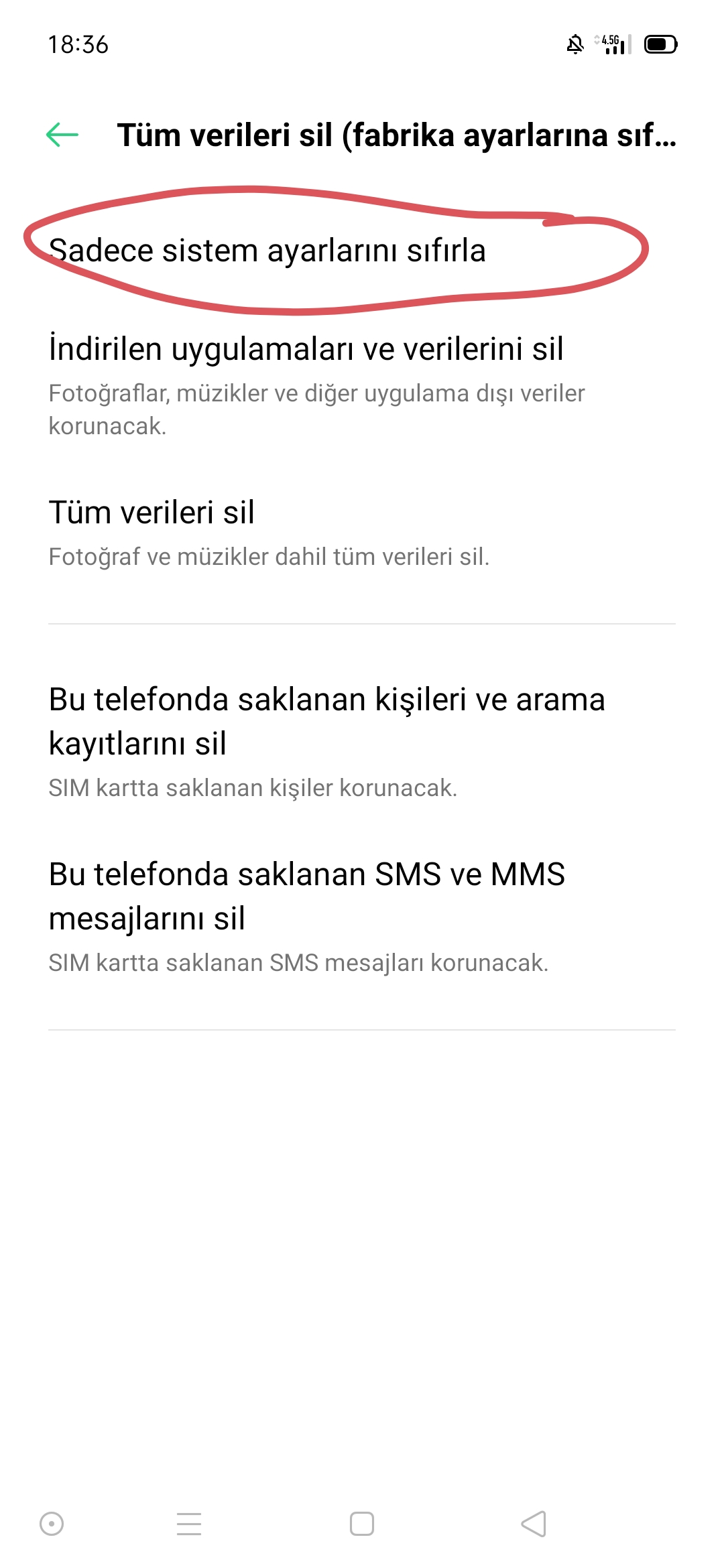Tap the home button in the navigation bar

362,1524
